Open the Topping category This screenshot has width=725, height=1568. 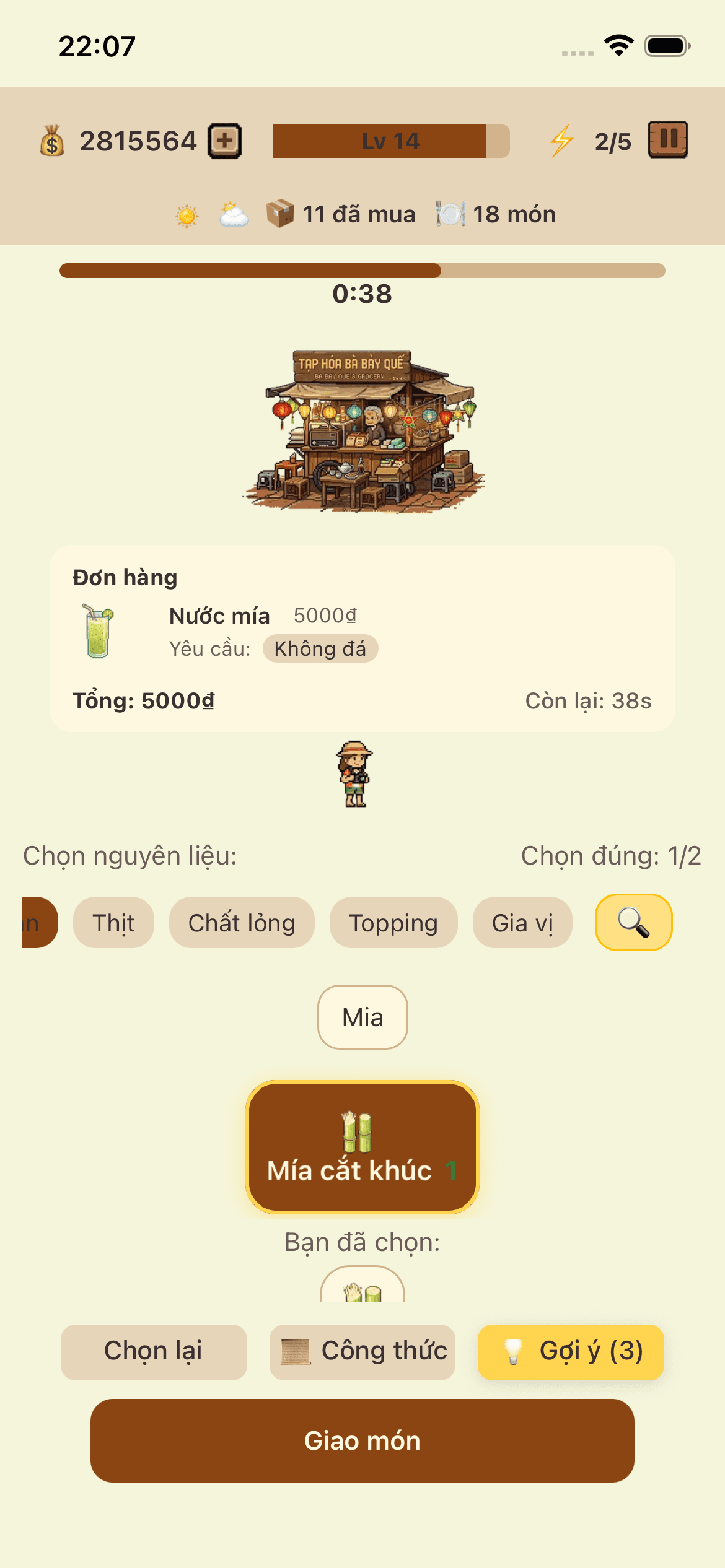[393, 922]
